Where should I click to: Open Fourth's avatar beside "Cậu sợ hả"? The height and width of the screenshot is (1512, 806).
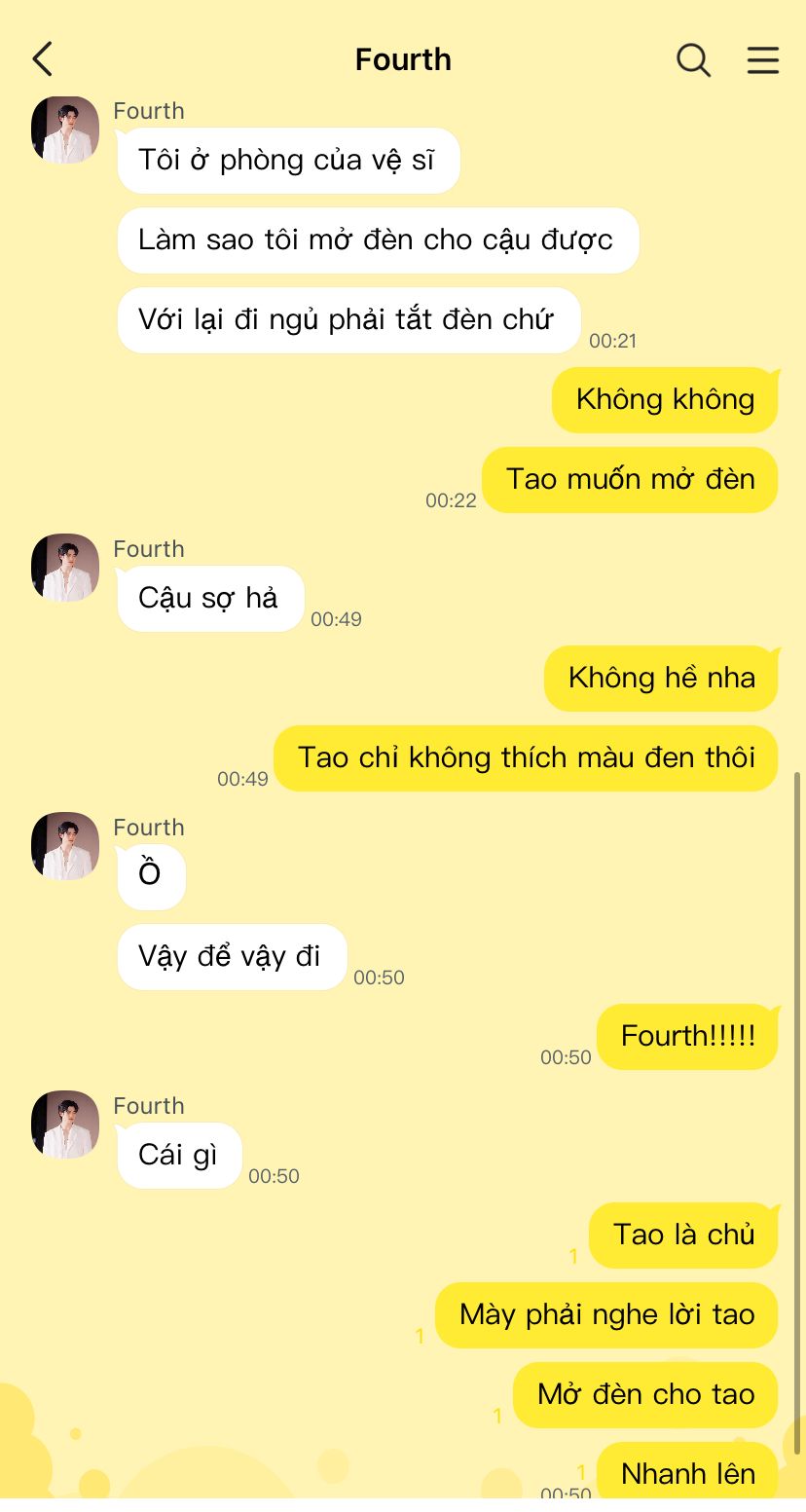pos(65,568)
